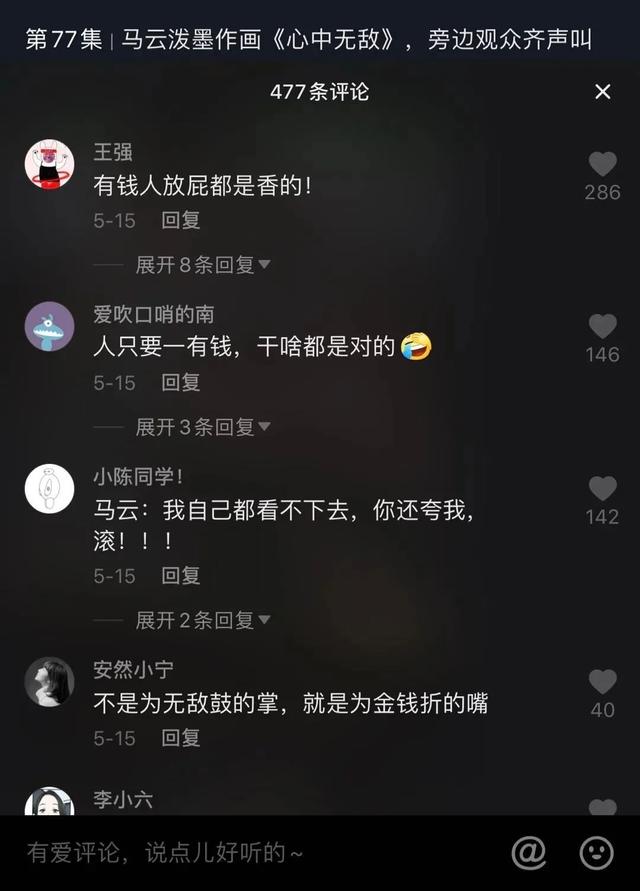Reply to 小陈同学!'s comment
Viewport: 640px width, 891px height.
coord(181,576)
